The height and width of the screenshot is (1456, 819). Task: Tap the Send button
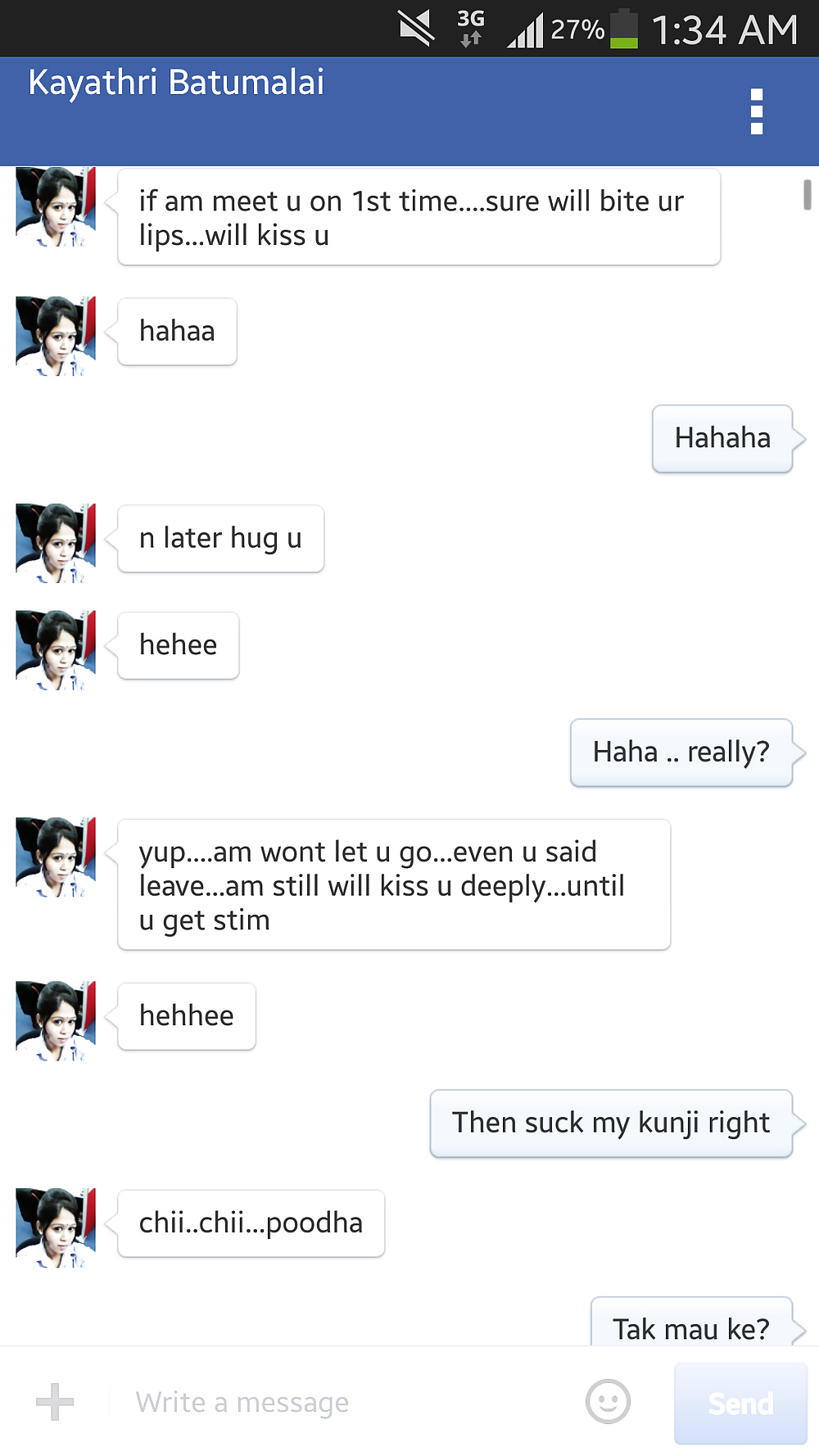[x=740, y=1403]
